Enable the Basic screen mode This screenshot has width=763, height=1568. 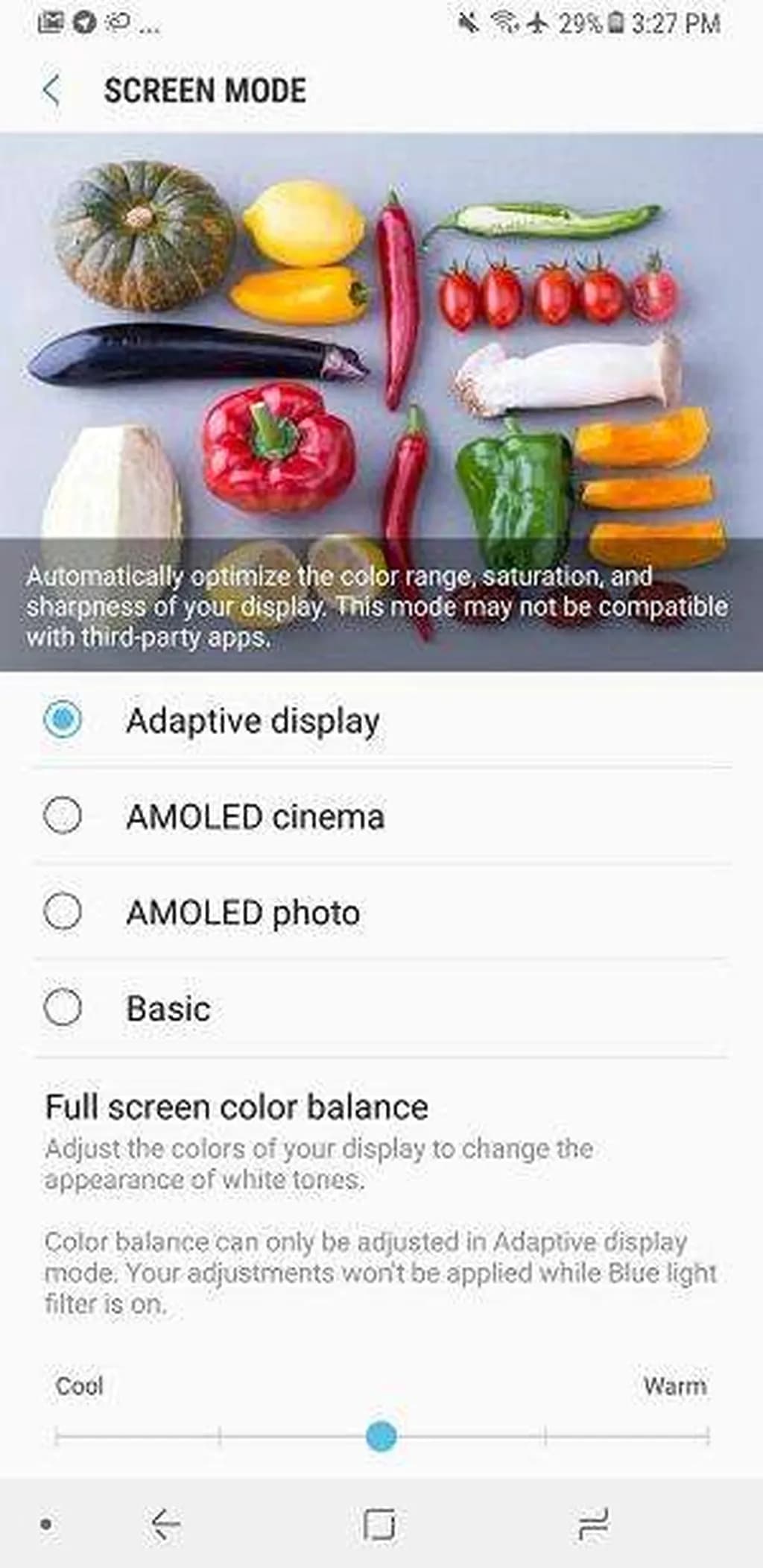(63, 1010)
